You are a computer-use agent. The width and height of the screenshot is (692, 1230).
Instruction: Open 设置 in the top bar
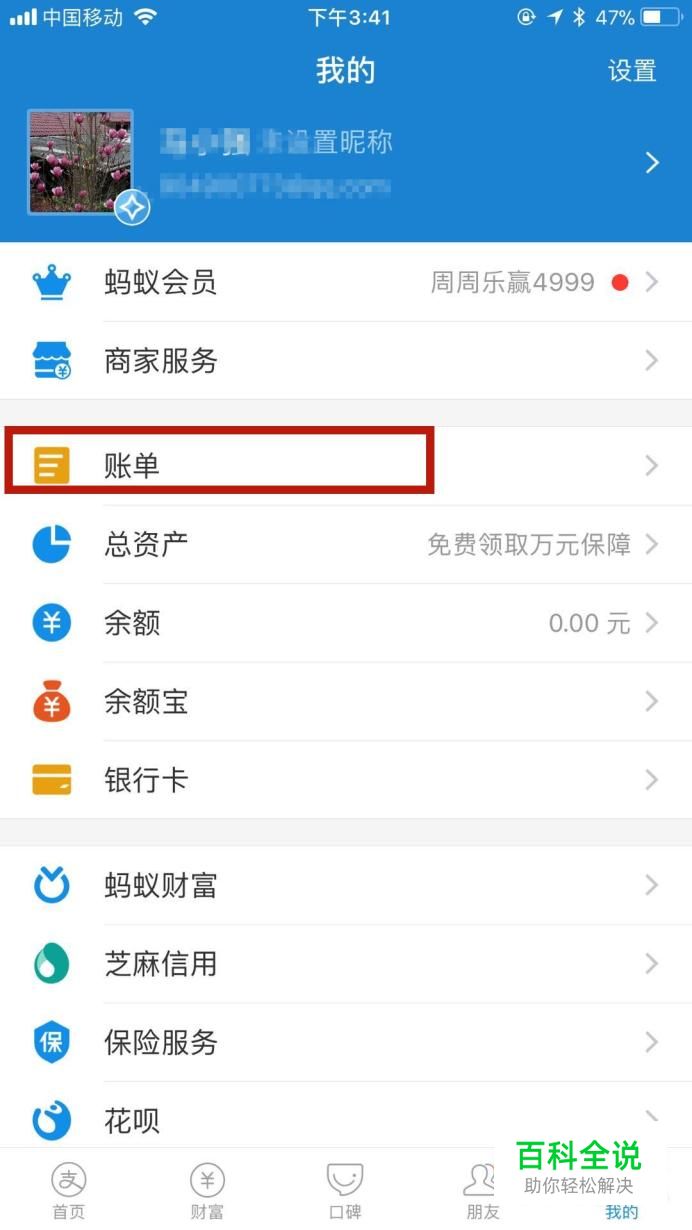point(632,71)
